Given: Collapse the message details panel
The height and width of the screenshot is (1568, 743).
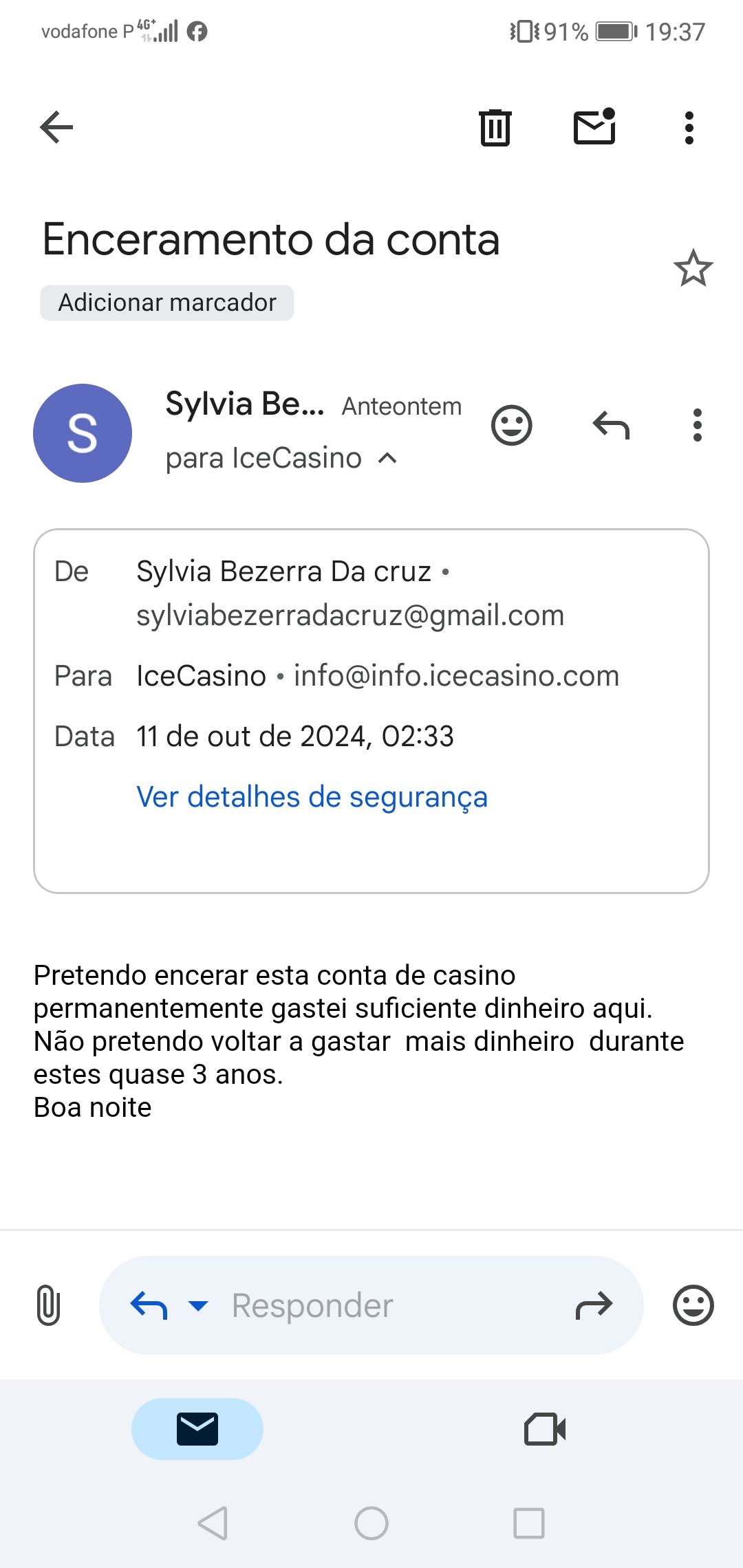Looking at the screenshot, I should pyautogui.click(x=387, y=458).
